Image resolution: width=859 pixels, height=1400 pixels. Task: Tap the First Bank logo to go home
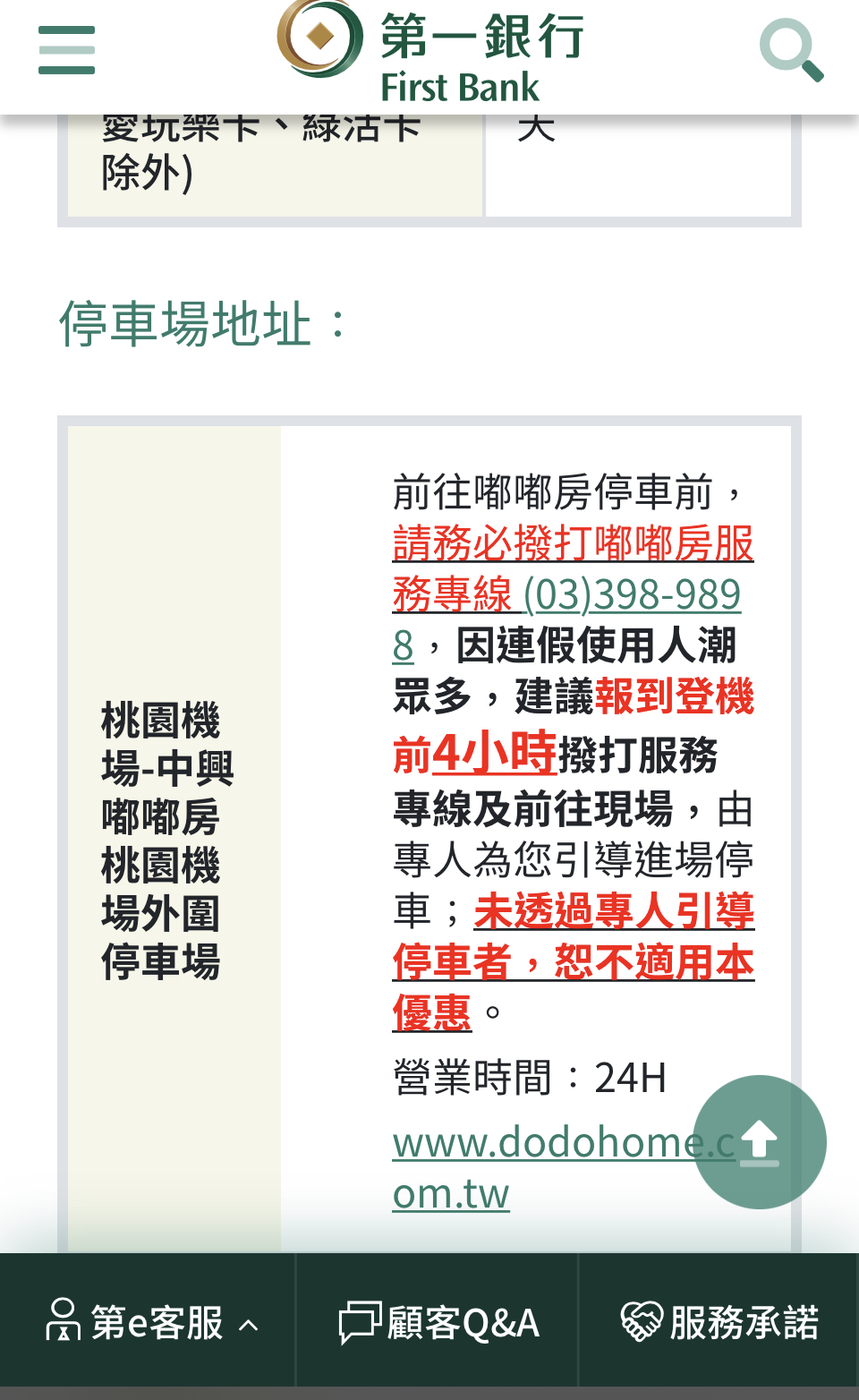(430, 50)
